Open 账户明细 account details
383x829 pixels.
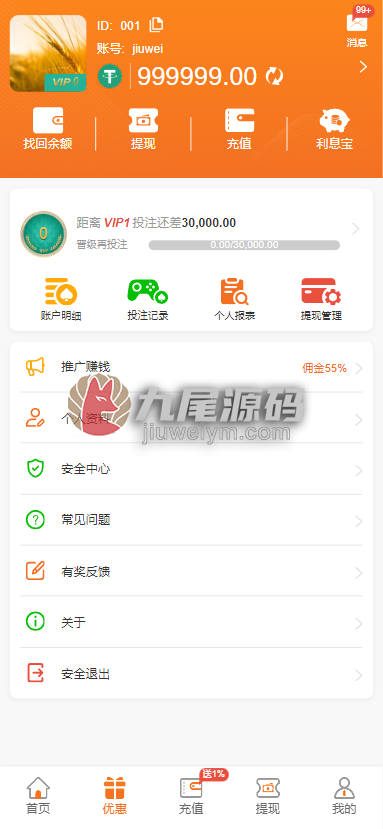[x=61, y=299]
